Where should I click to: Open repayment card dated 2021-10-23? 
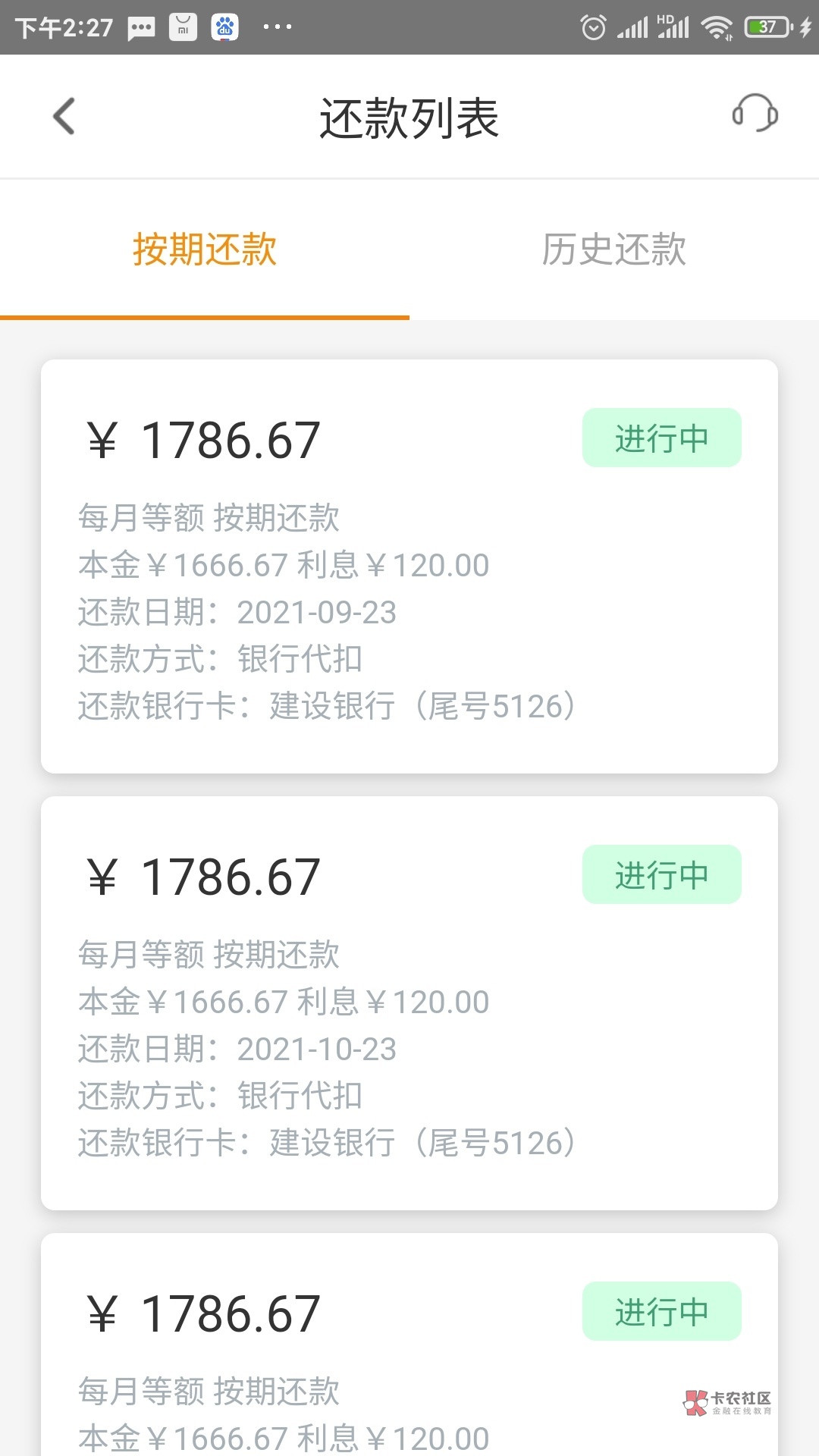click(x=409, y=1003)
